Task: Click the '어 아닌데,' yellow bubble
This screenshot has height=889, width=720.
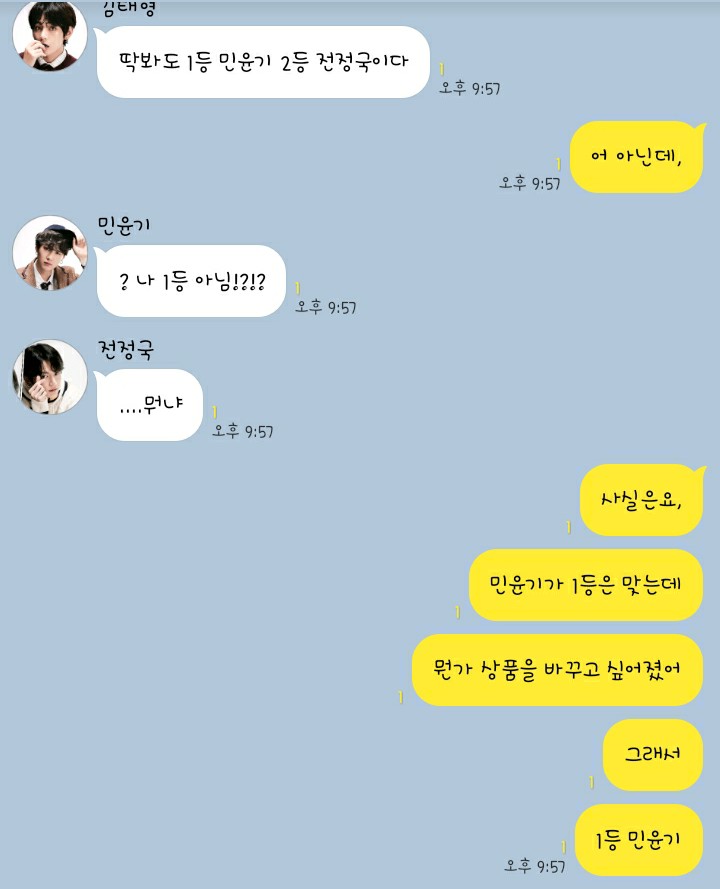Action: click(x=636, y=155)
